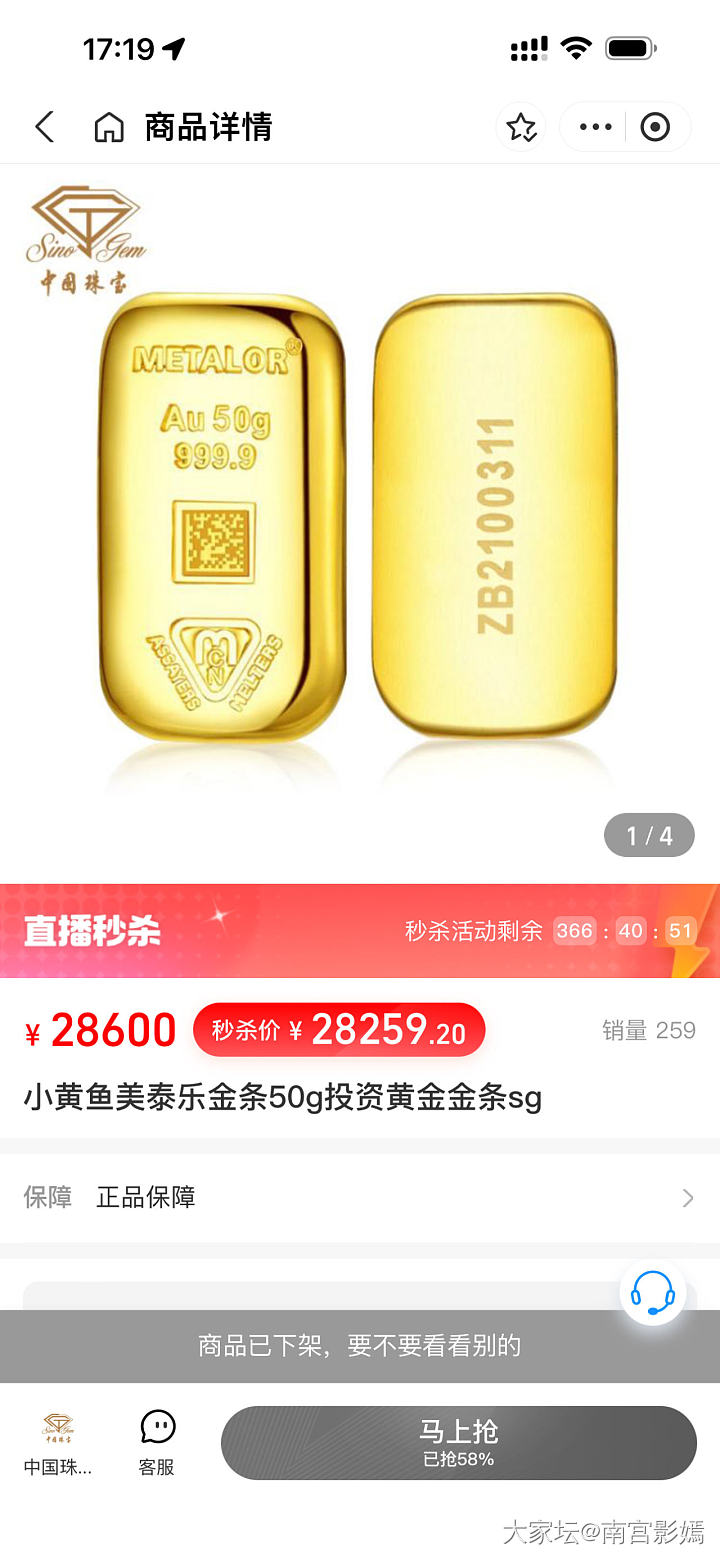
Task: Contact 客服 customer service
Action: pos(157,1444)
